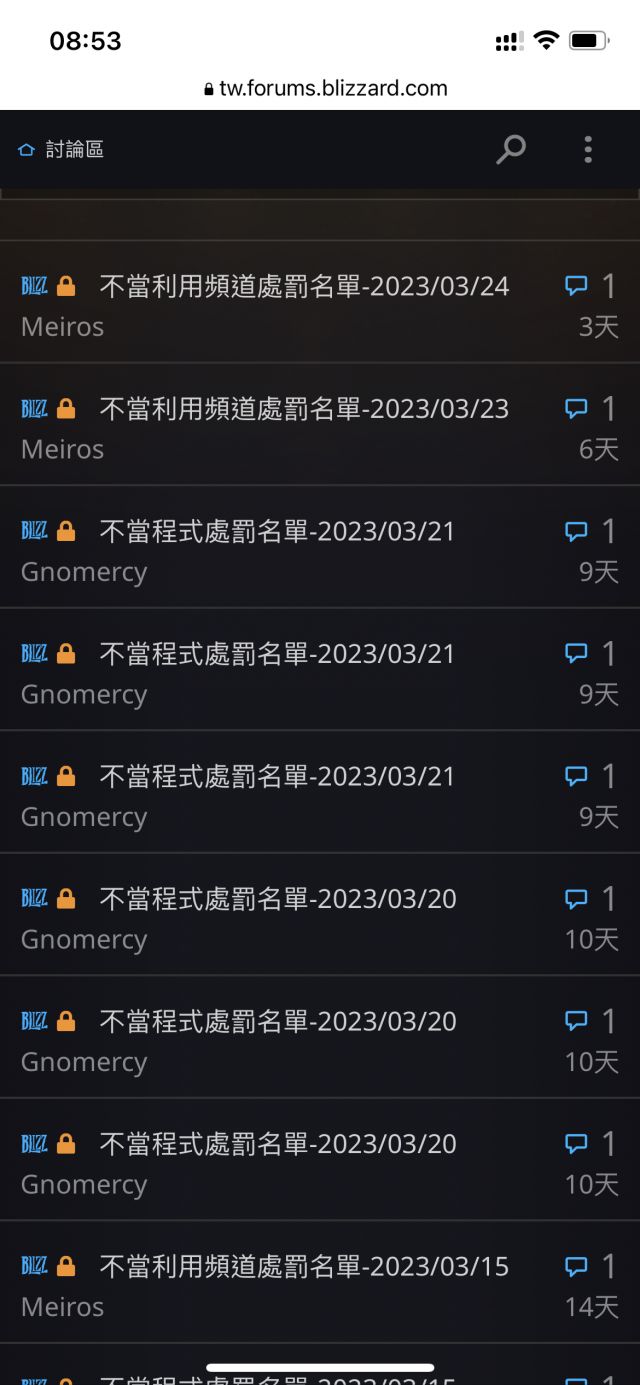Open the forum search icon
This screenshot has height=1385, width=640.
tap(511, 150)
